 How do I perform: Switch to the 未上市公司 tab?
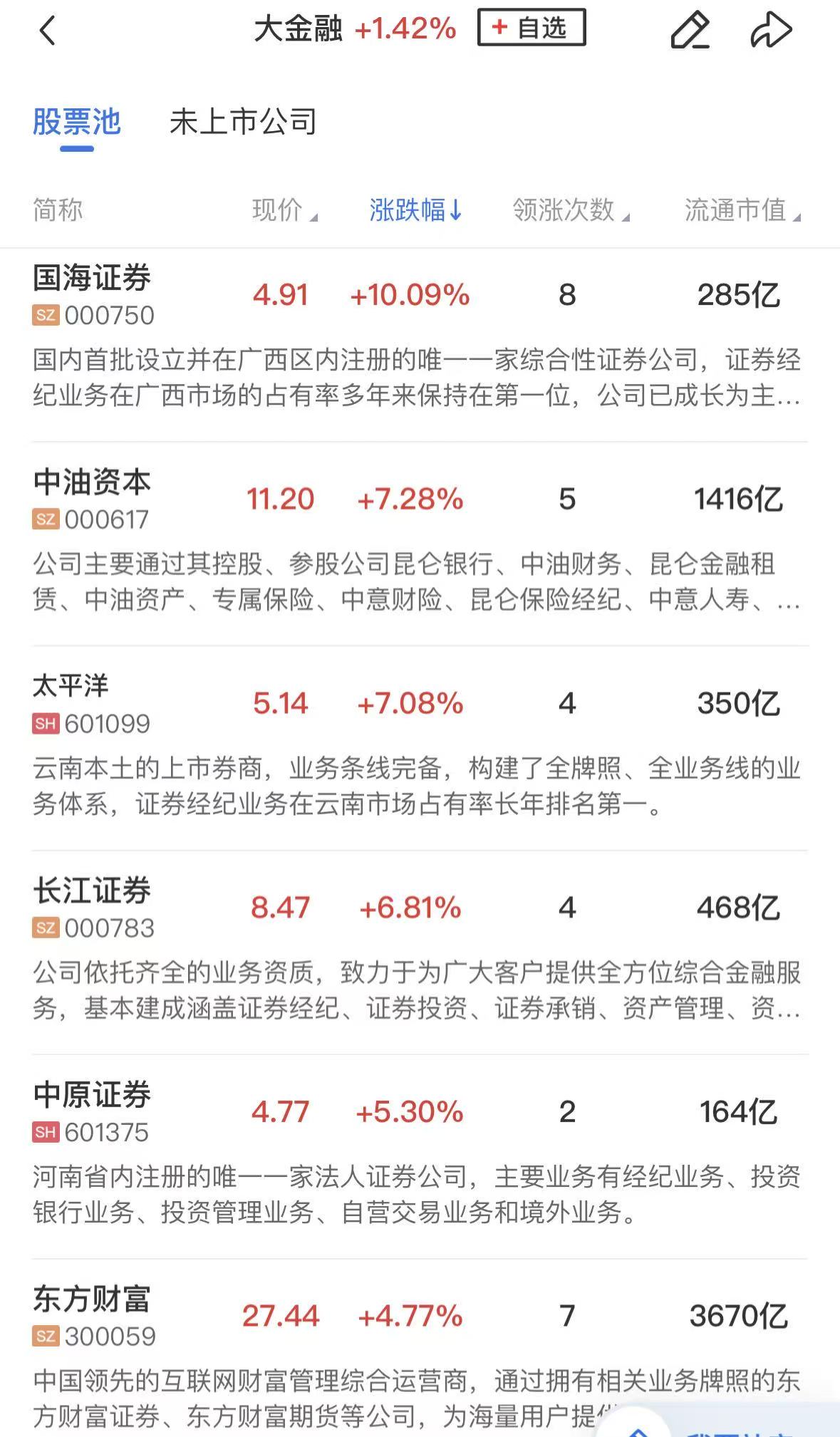coord(243,123)
